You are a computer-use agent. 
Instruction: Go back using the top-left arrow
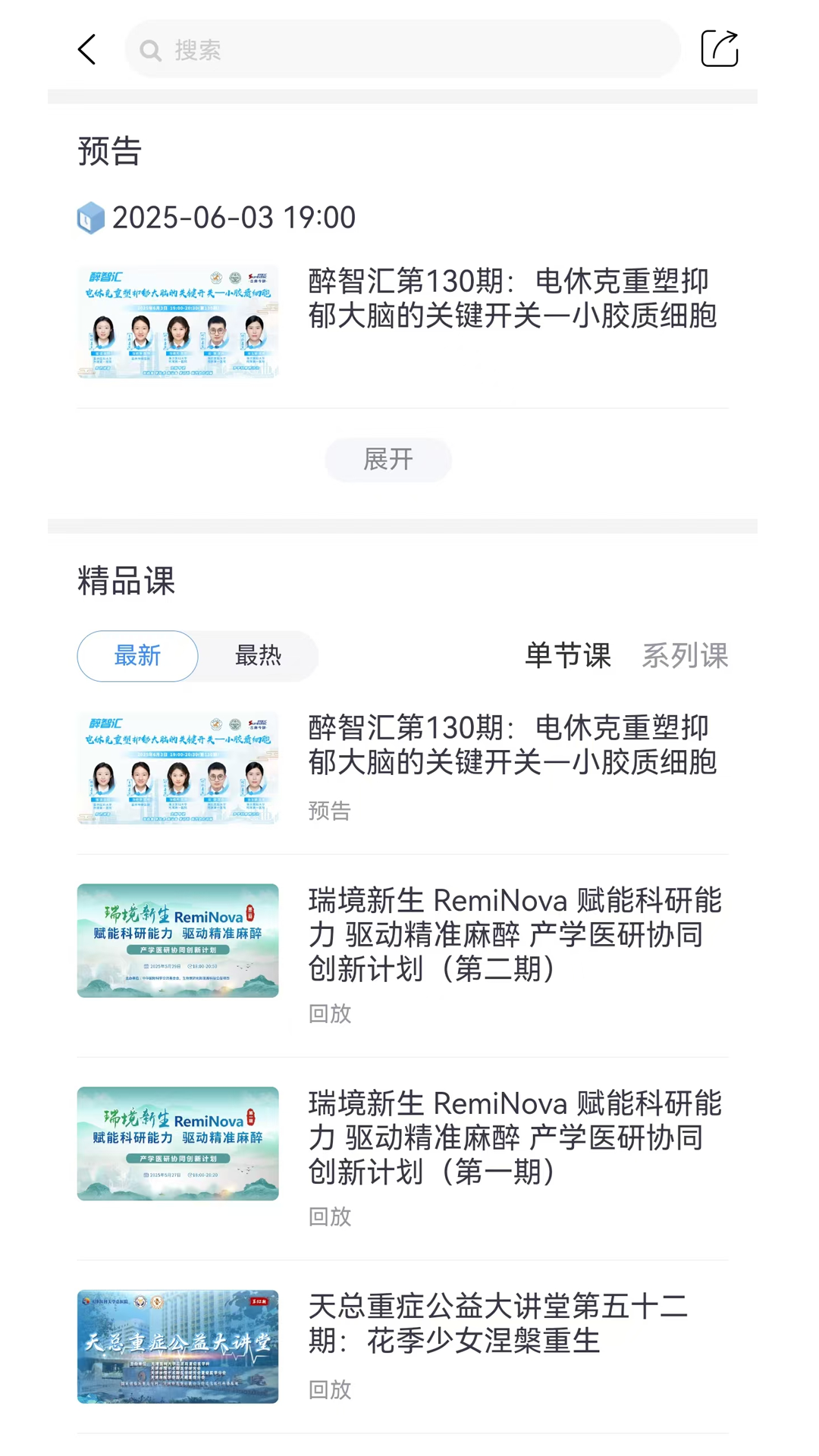(x=87, y=50)
